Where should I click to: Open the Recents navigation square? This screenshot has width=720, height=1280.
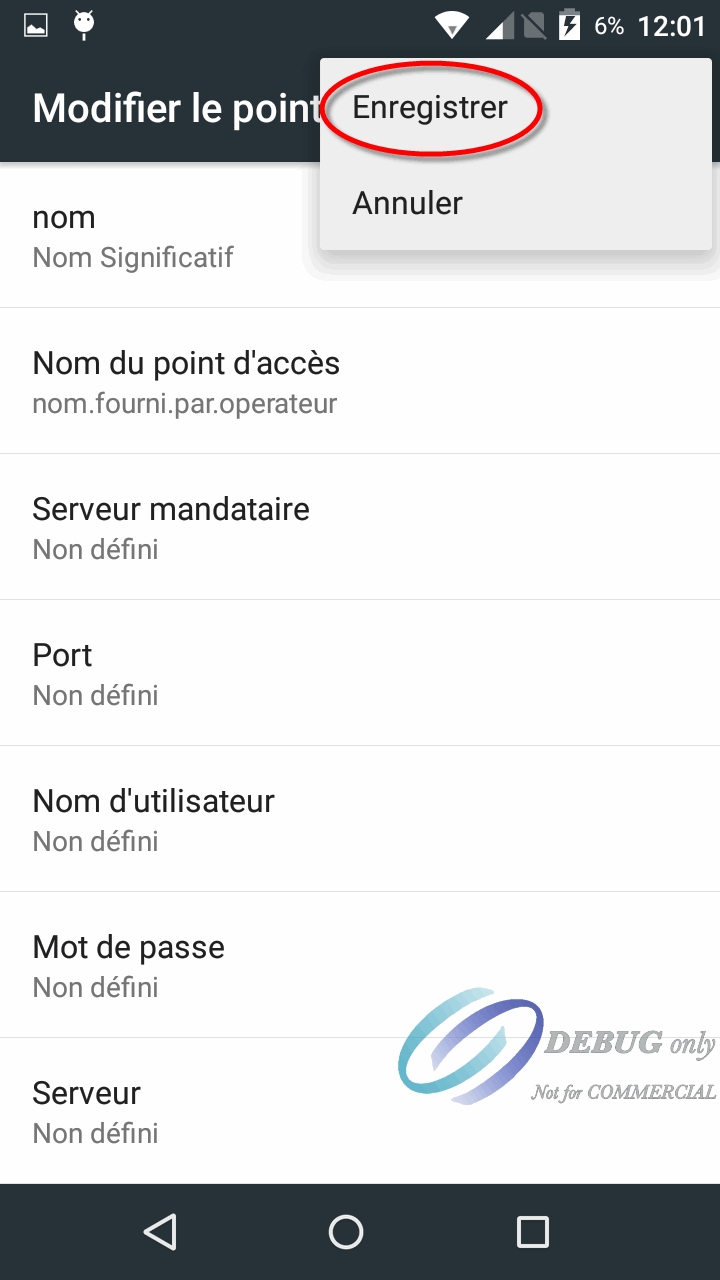[x=533, y=1232]
